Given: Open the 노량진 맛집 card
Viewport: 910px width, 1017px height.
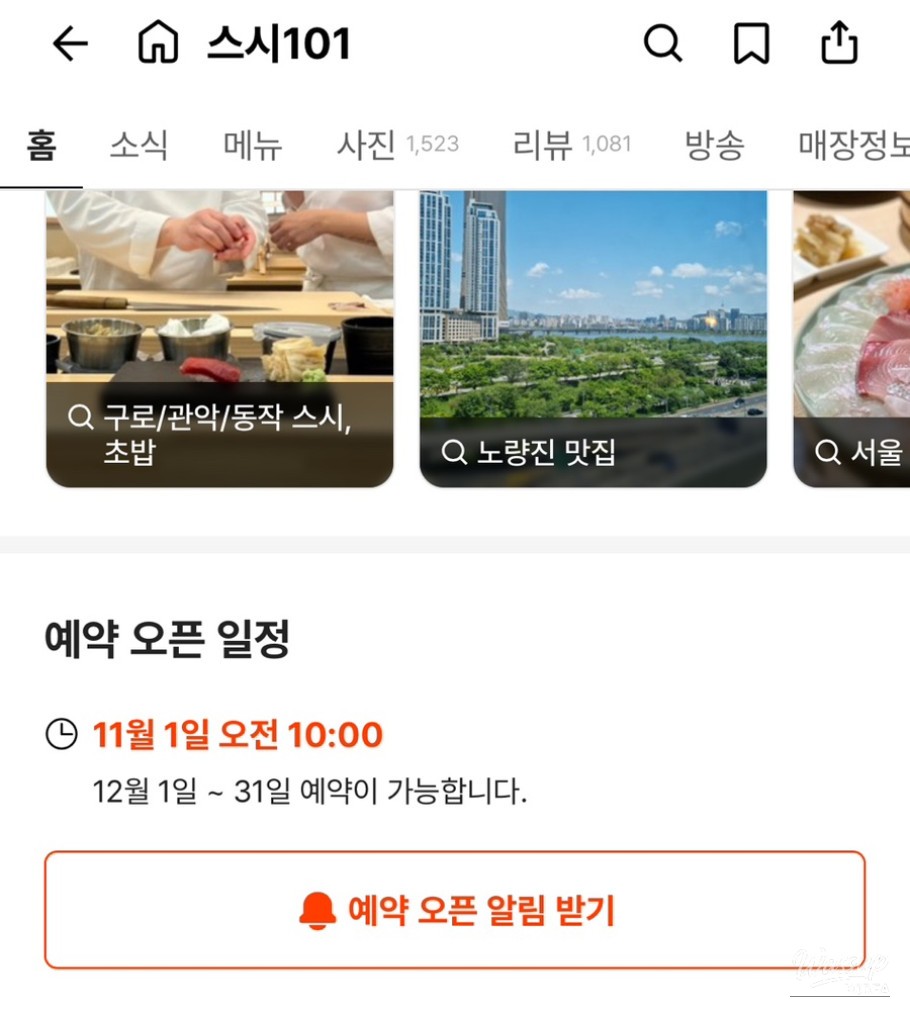Looking at the screenshot, I should (593, 340).
